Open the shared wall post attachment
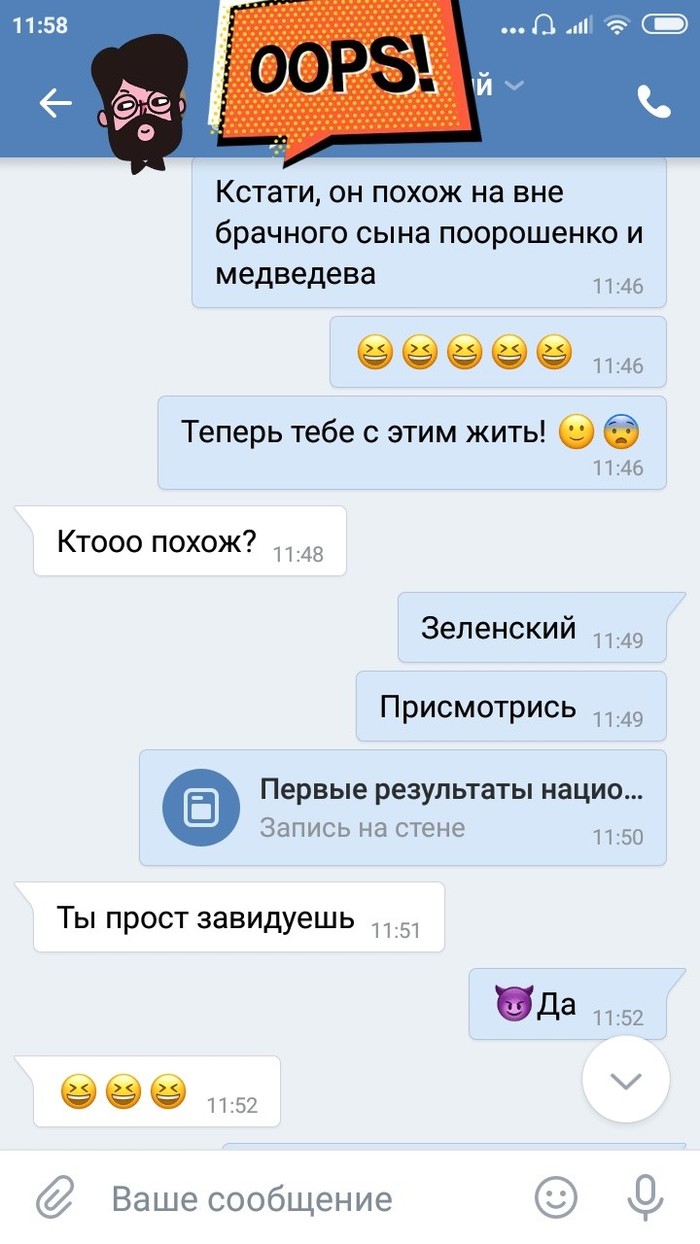 coord(402,807)
